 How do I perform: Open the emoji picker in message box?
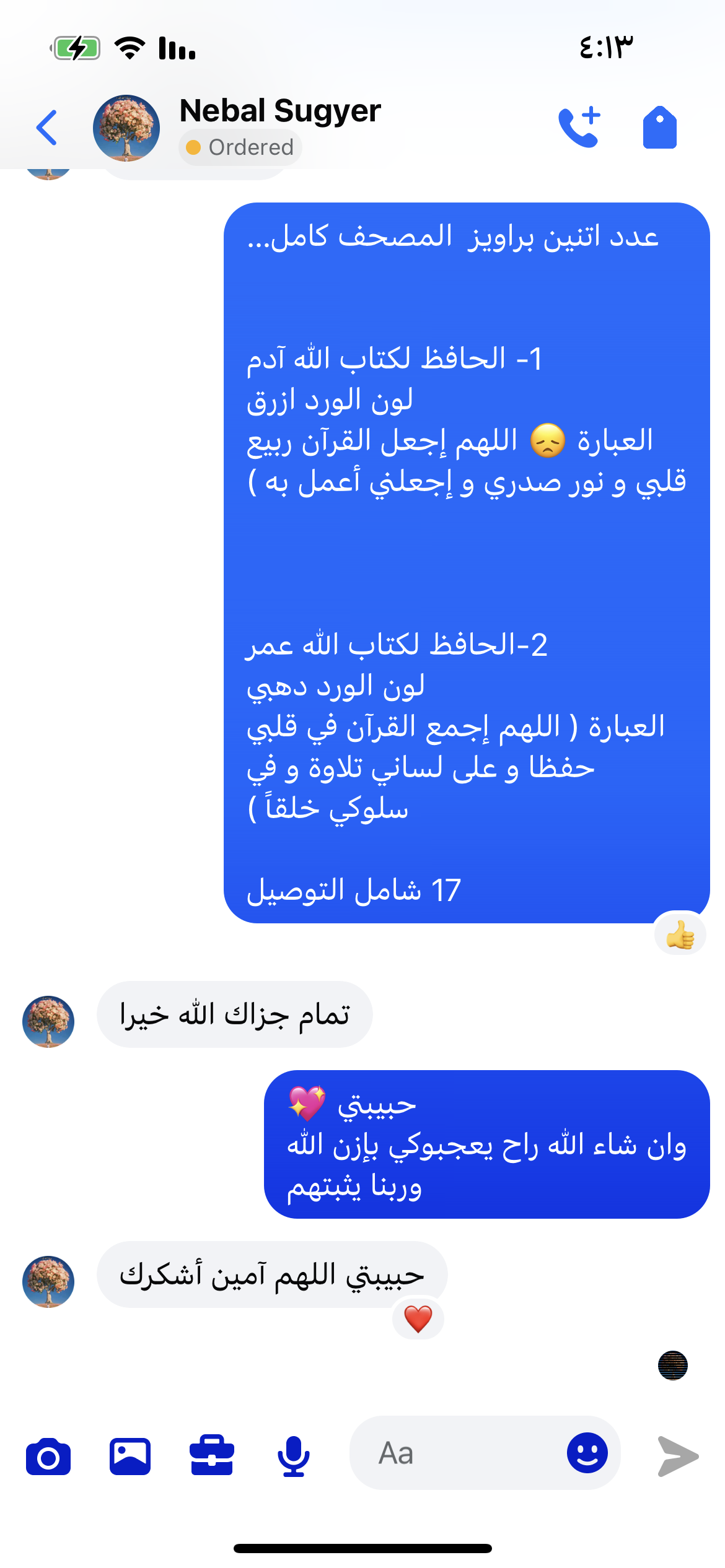point(587,1453)
